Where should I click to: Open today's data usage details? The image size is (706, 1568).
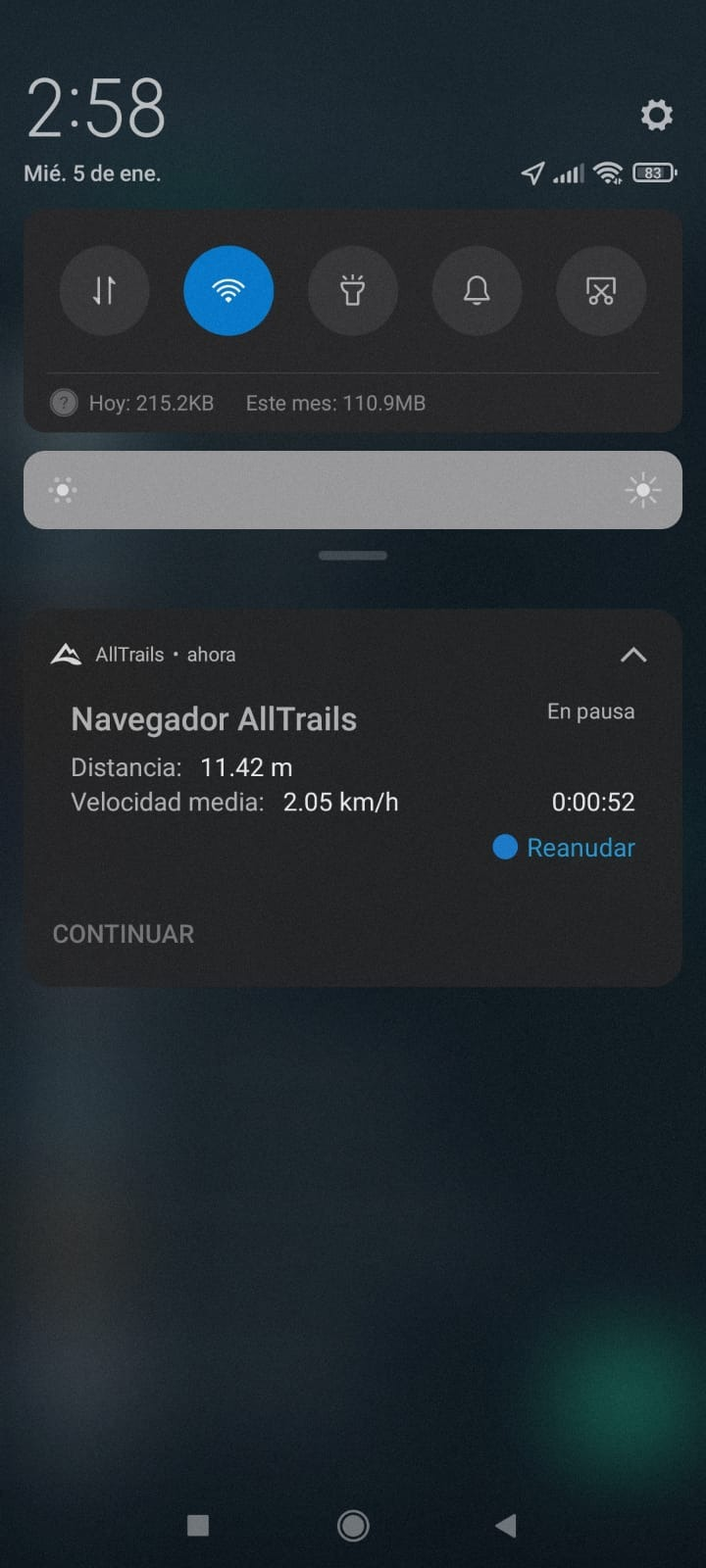click(x=151, y=403)
